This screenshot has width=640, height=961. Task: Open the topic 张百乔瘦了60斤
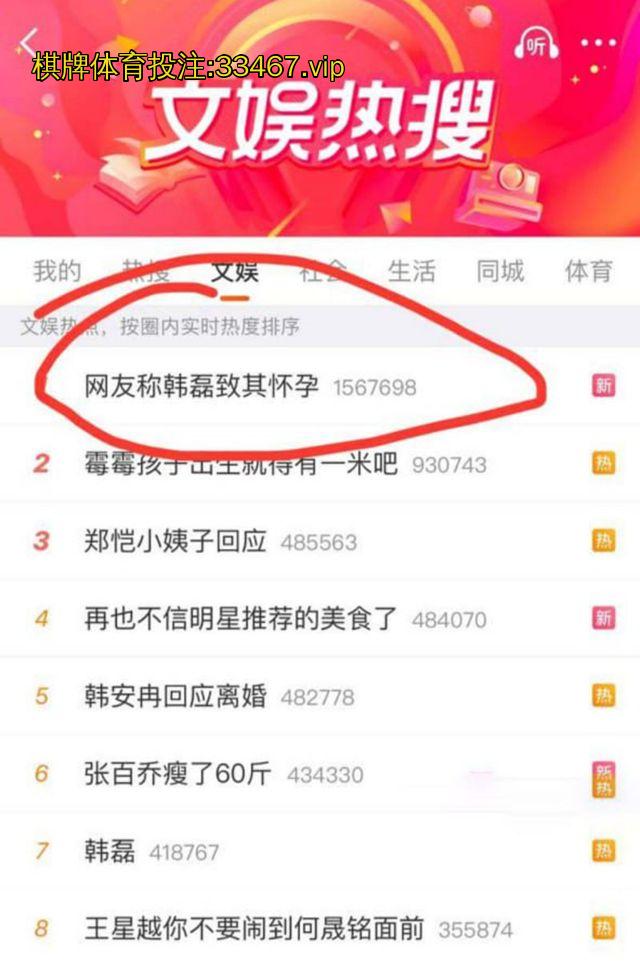coord(178,773)
